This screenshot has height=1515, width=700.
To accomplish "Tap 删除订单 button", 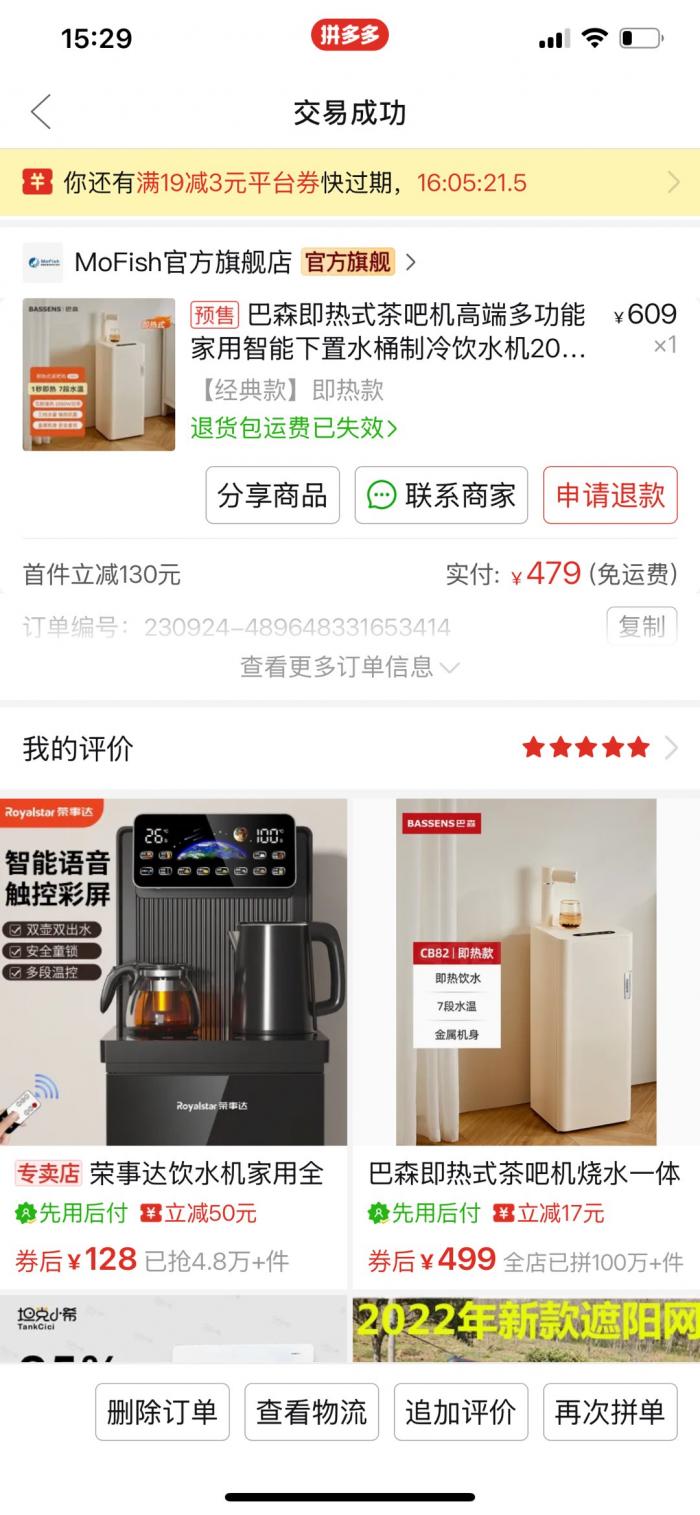I will point(162,1412).
